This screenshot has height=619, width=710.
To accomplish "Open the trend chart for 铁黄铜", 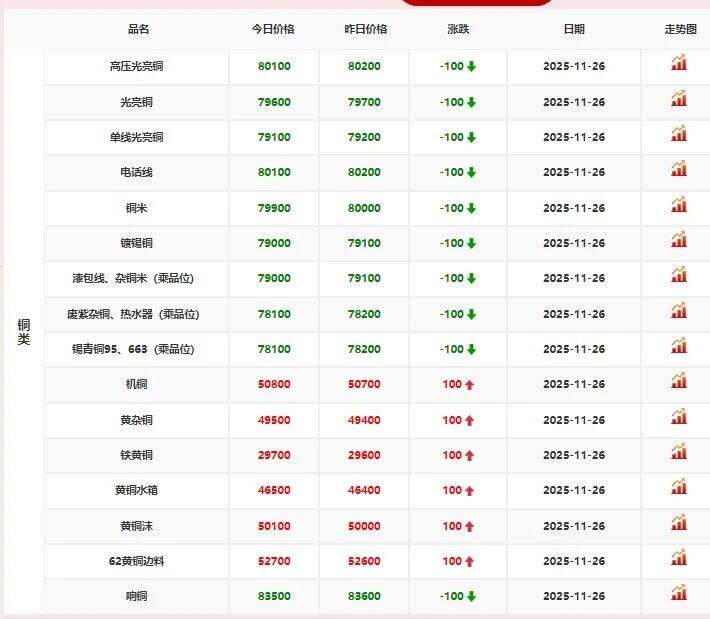I will [679, 453].
